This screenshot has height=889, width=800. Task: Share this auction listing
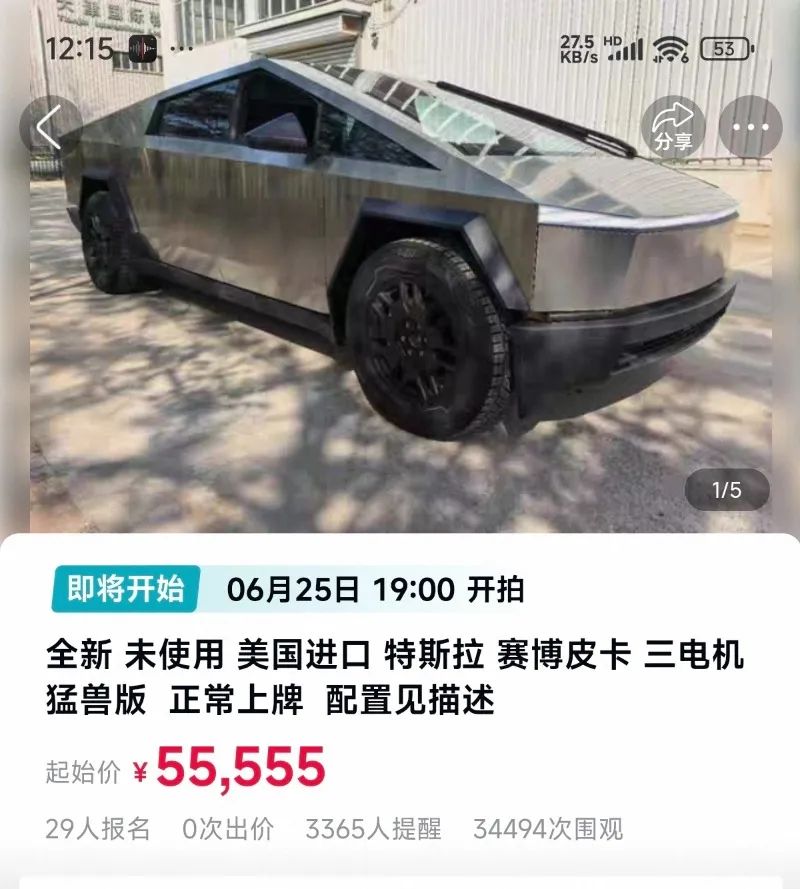673,127
